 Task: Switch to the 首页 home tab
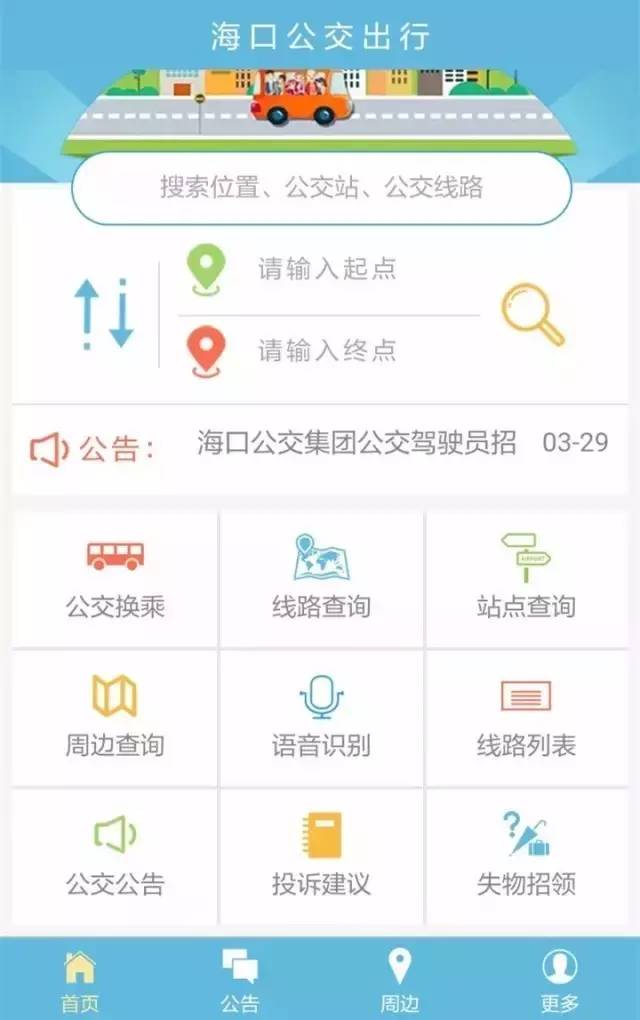click(80, 980)
